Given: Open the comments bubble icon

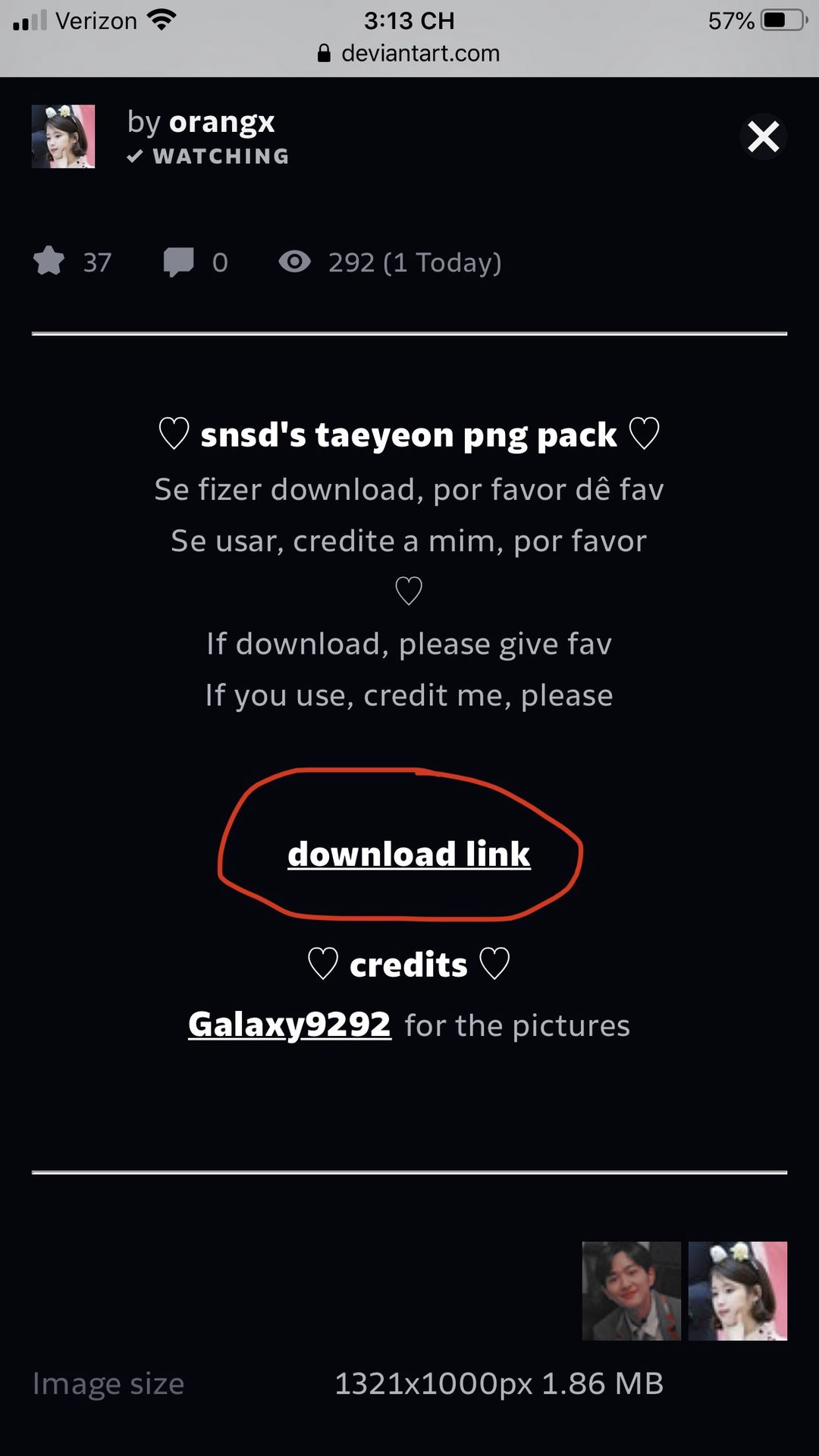Looking at the screenshot, I should click(x=179, y=262).
